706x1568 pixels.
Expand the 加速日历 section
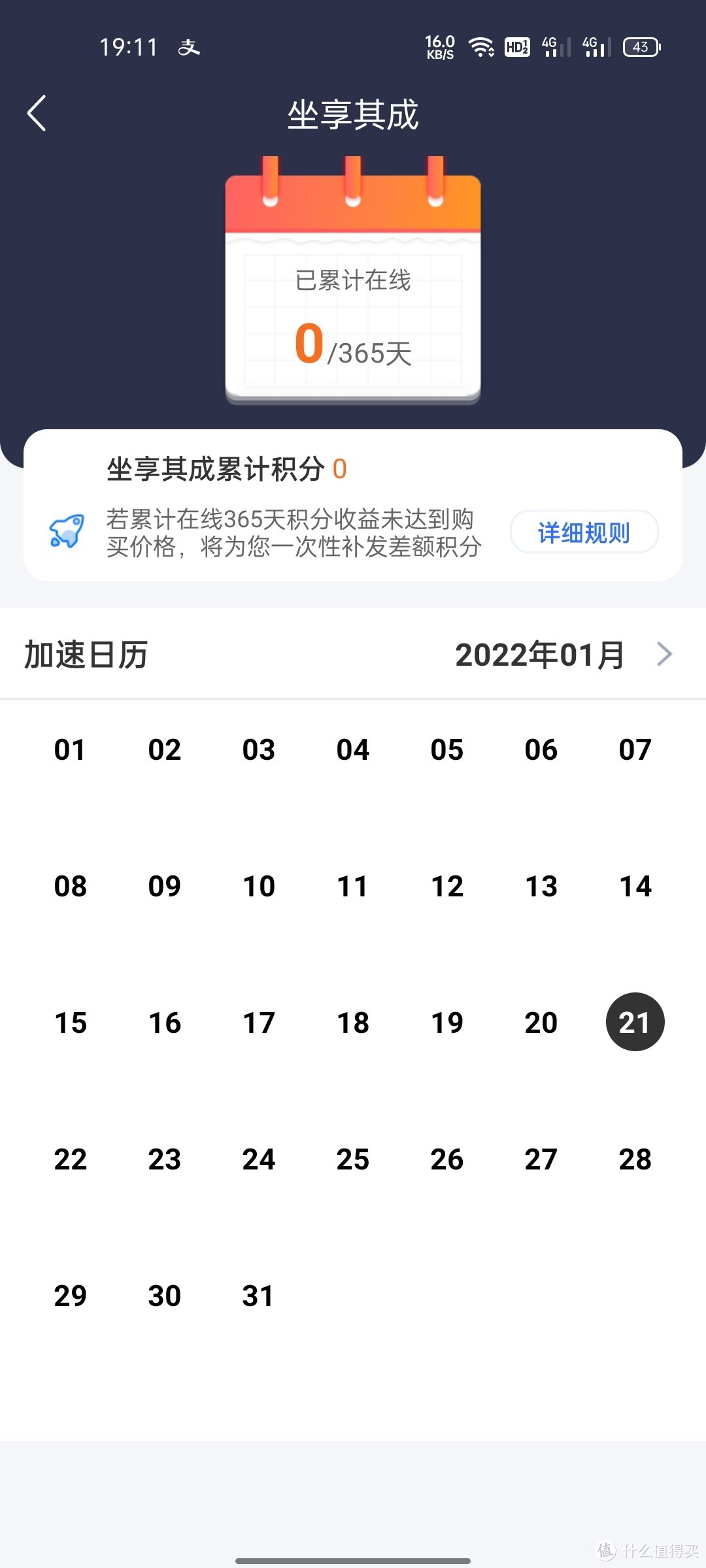coord(86,653)
